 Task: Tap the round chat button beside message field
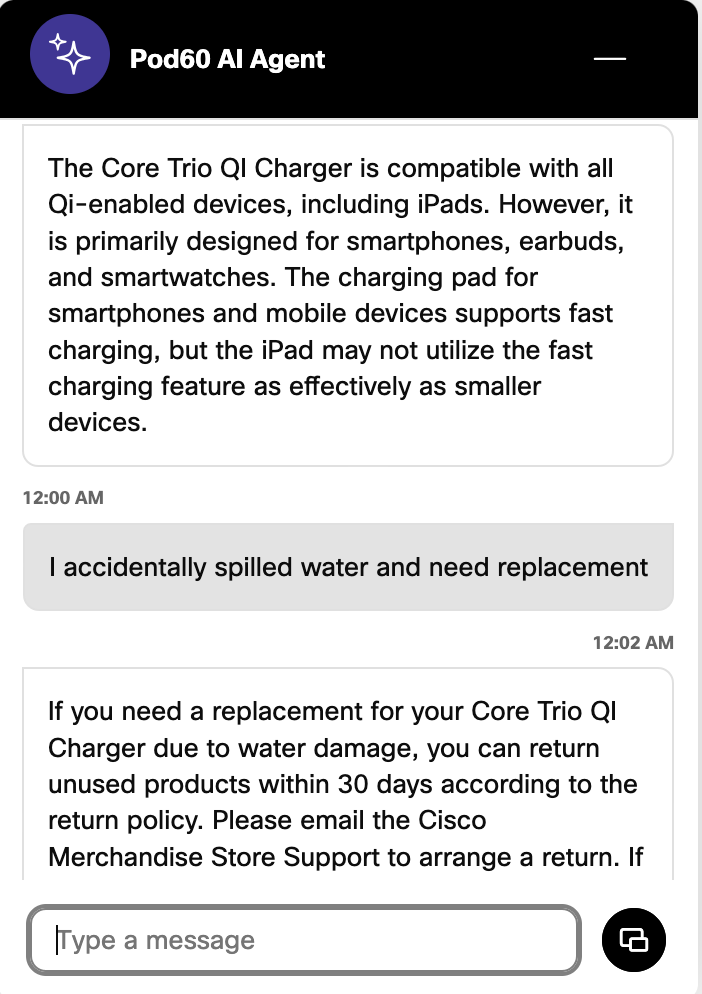(634, 940)
